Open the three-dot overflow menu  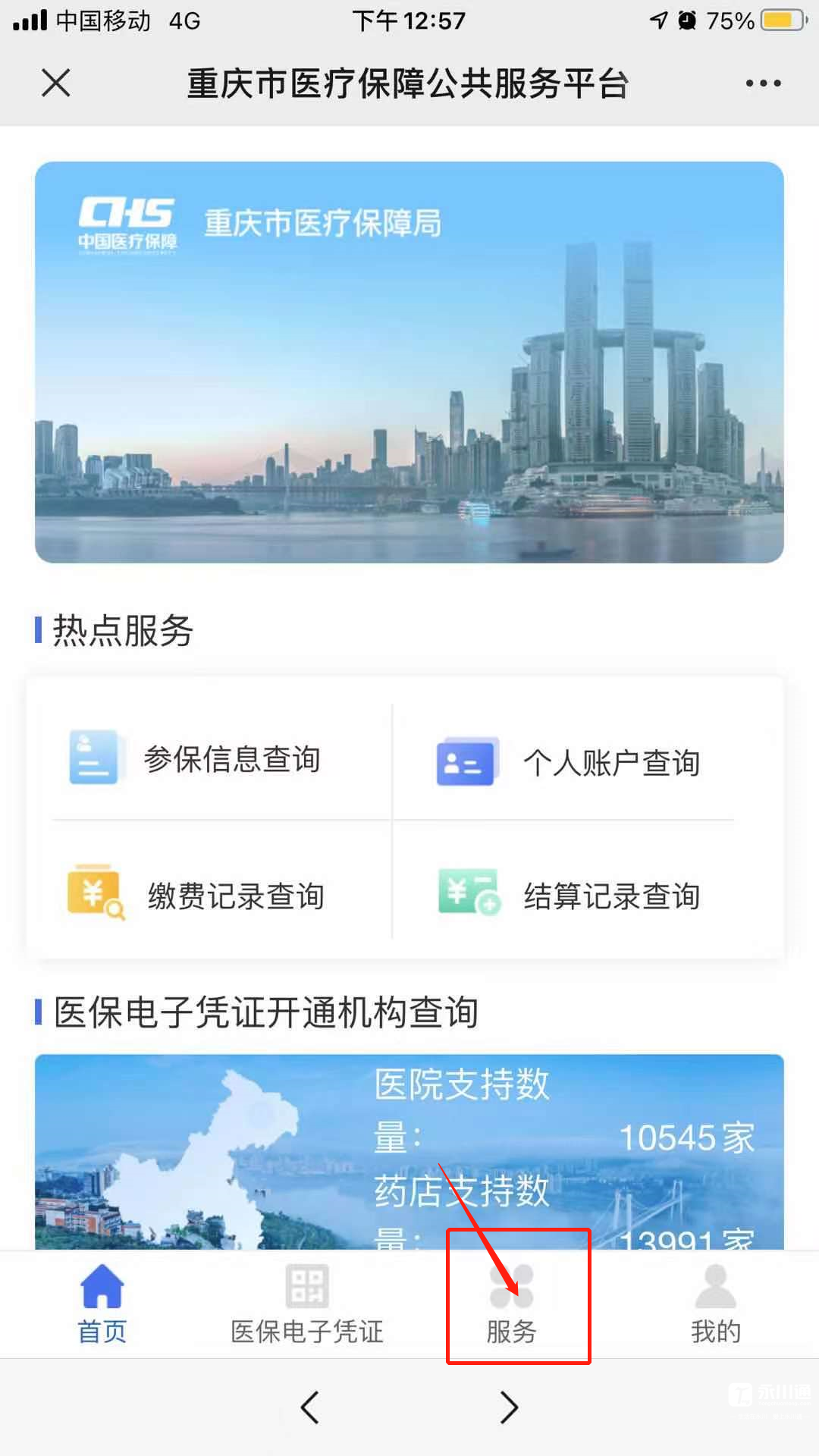coord(763,83)
